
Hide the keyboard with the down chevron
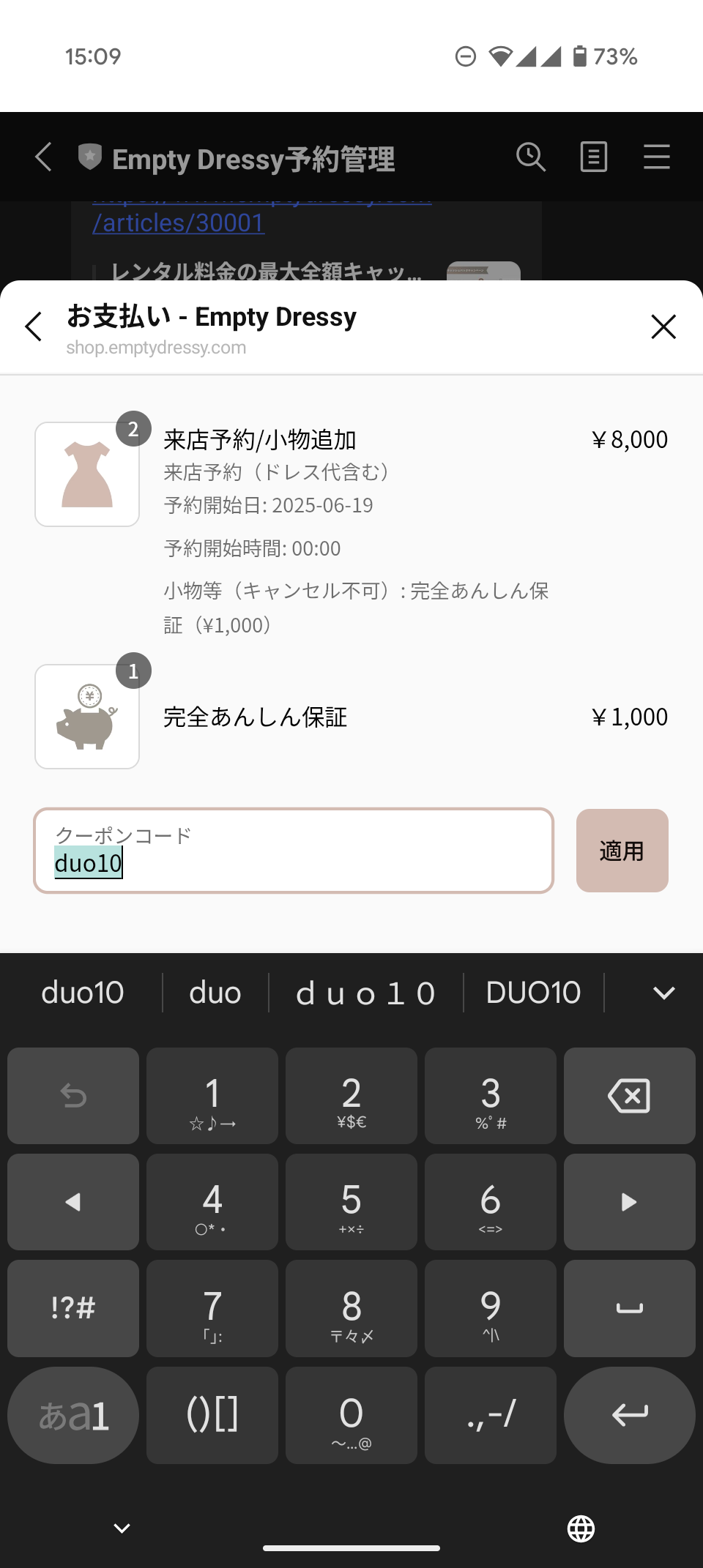coord(122,1528)
